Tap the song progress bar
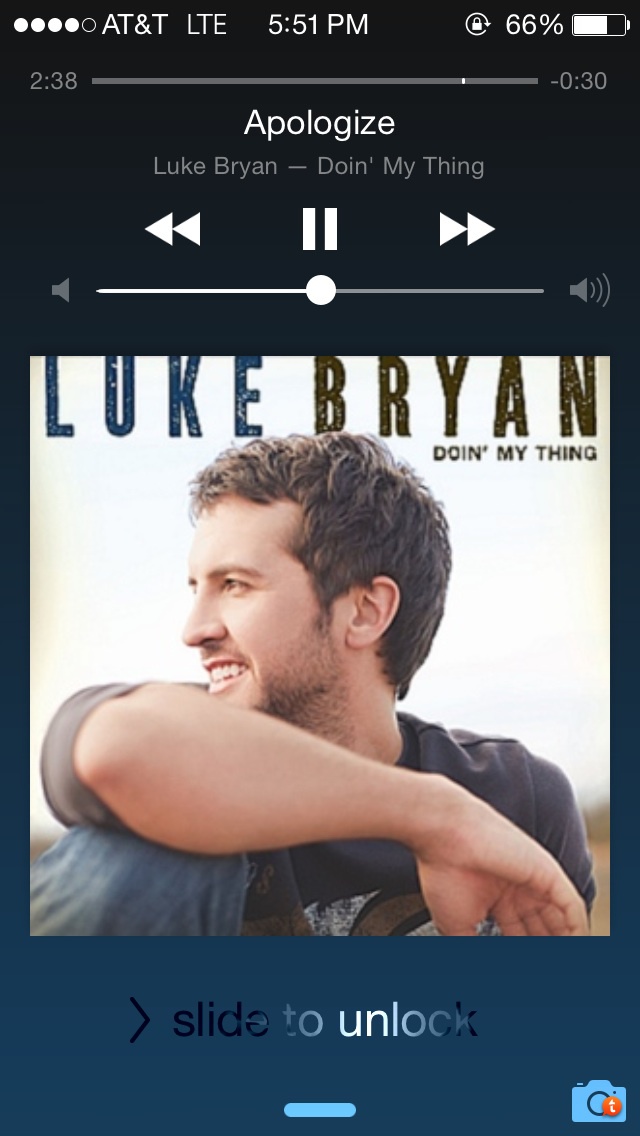This screenshot has width=640, height=1136. click(315, 80)
